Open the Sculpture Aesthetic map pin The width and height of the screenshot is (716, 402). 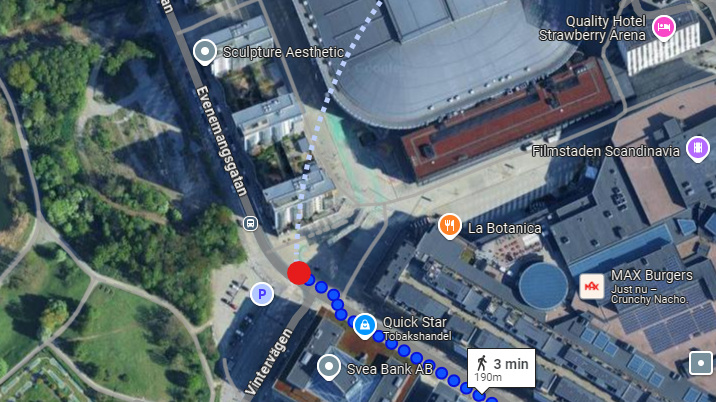point(206,51)
